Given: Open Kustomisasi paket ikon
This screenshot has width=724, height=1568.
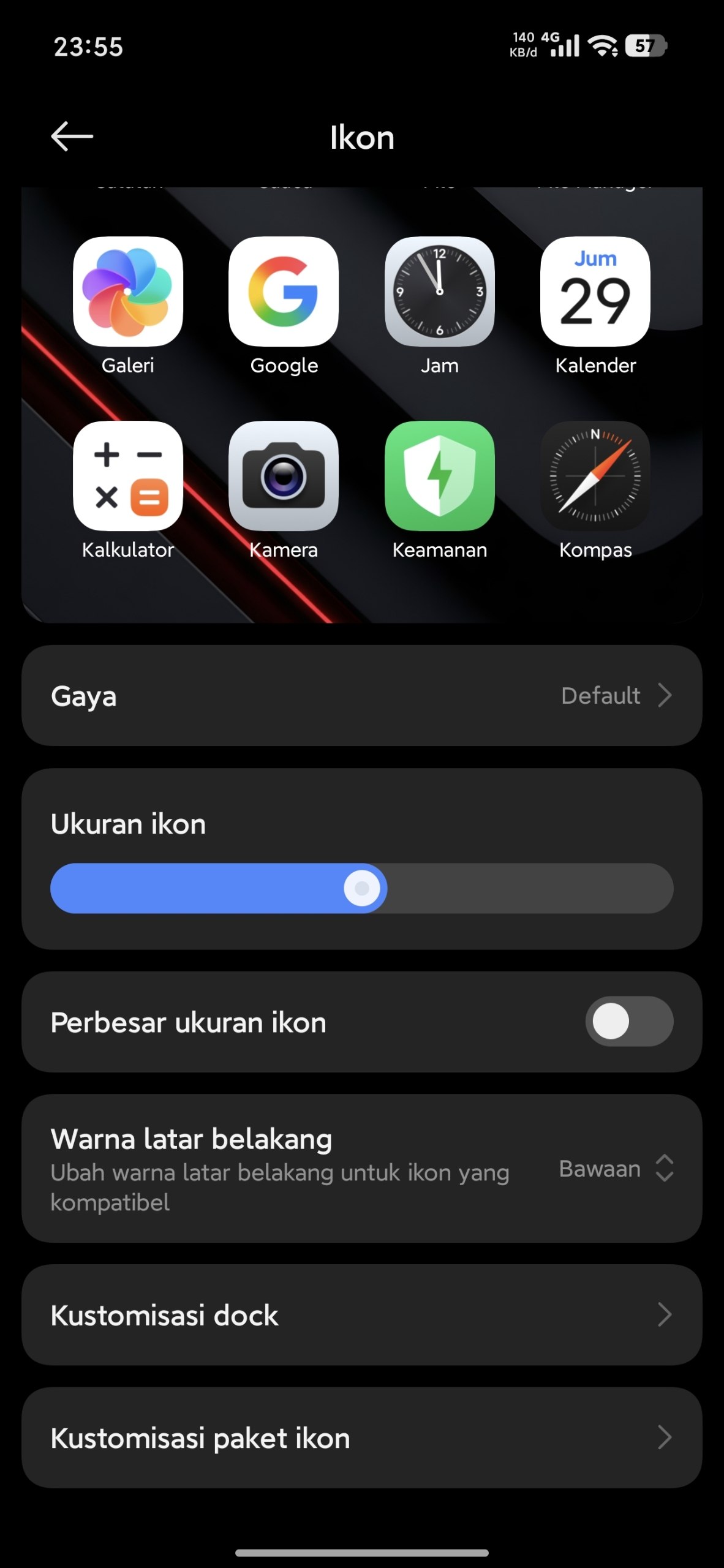Looking at the screenshot, I should [x=361, y=1438].
